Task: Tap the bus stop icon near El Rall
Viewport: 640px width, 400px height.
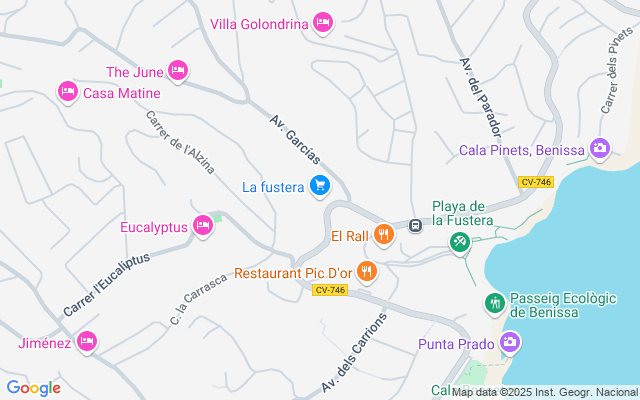Action: 415,226
